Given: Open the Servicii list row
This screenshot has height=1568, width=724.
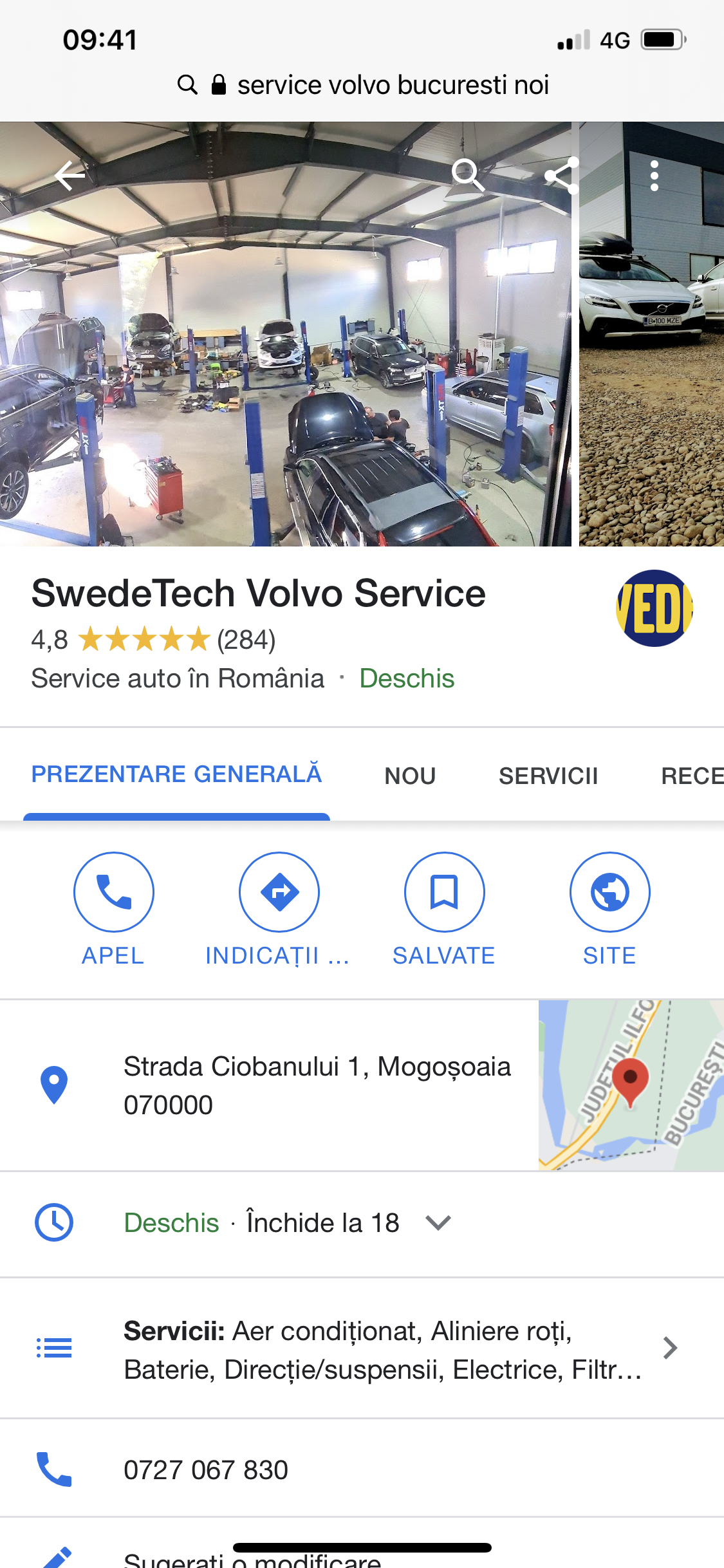Looking at the screenshot, I should [x=362, y=1349].
